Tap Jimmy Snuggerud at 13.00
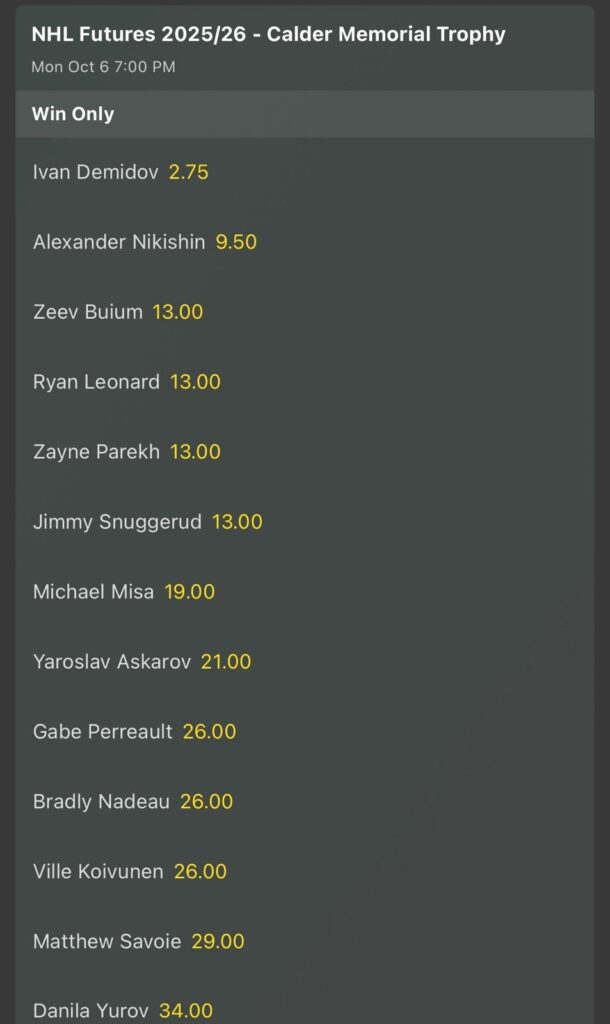 coord(148,522)
